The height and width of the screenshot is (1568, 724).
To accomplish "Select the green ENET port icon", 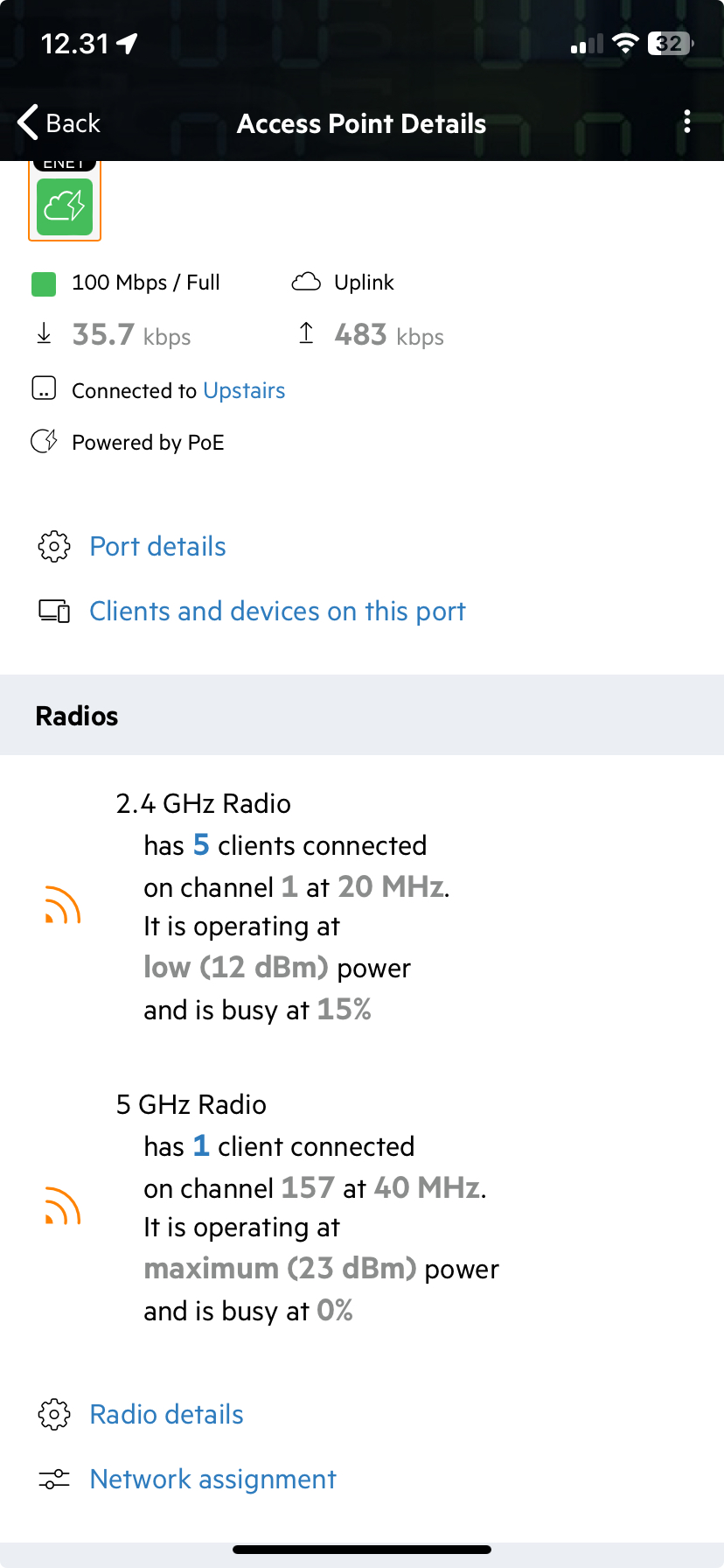I will 65,206.
